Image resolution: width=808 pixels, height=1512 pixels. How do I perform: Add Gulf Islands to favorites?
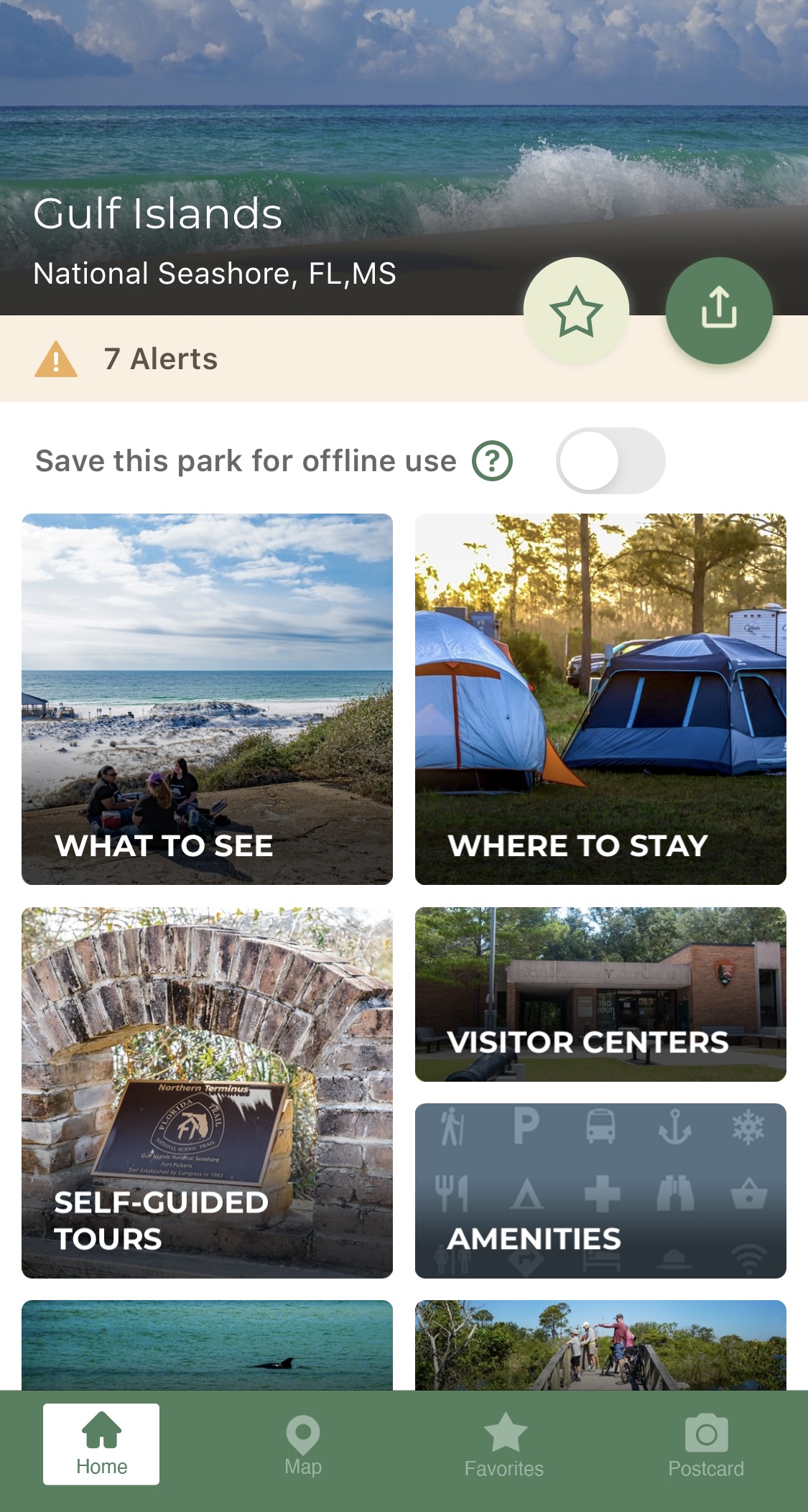coord(576,311)
